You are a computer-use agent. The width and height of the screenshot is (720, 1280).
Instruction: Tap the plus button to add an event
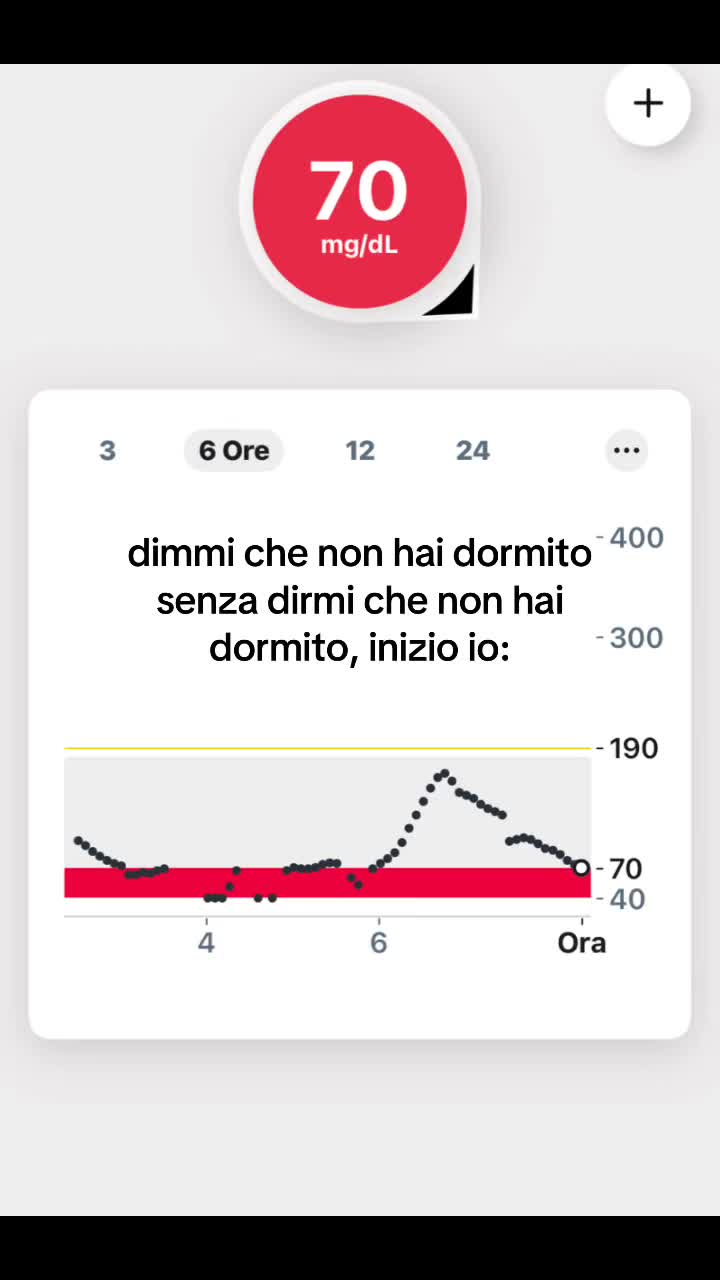(x=648, y=103)
